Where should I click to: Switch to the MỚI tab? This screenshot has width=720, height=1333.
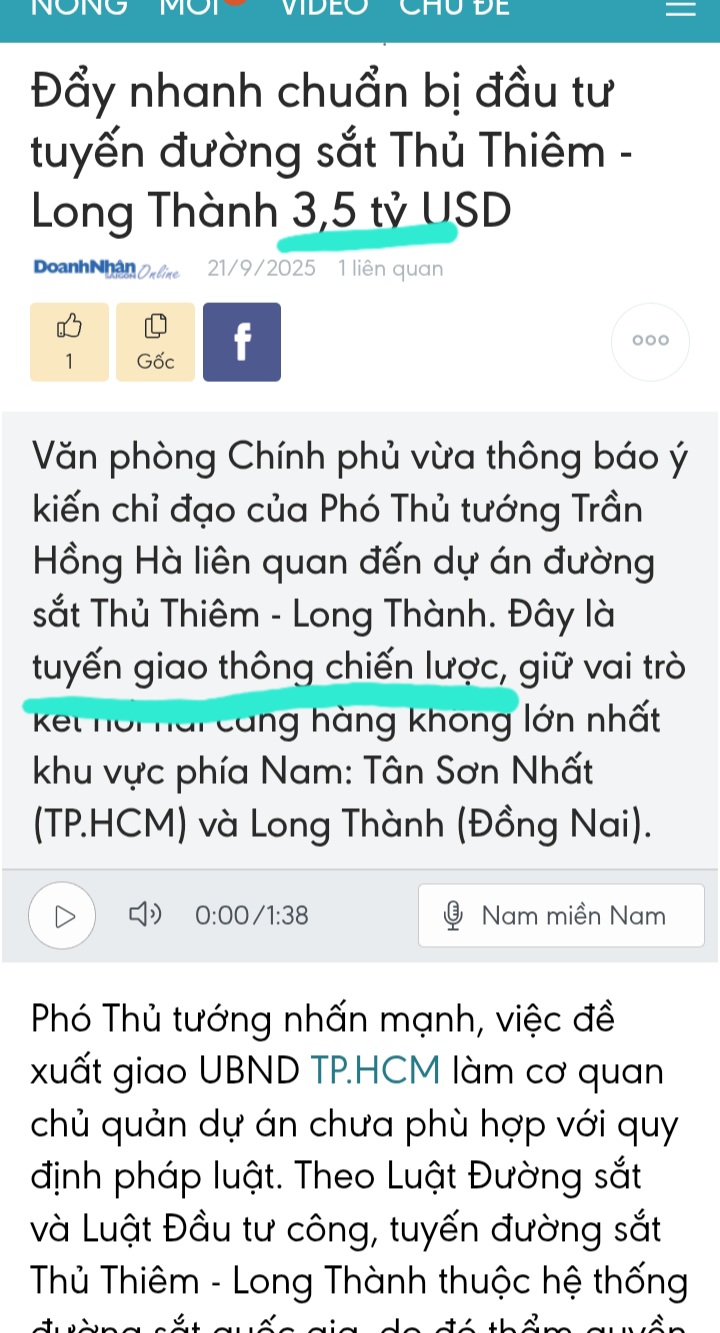(190, 8)
